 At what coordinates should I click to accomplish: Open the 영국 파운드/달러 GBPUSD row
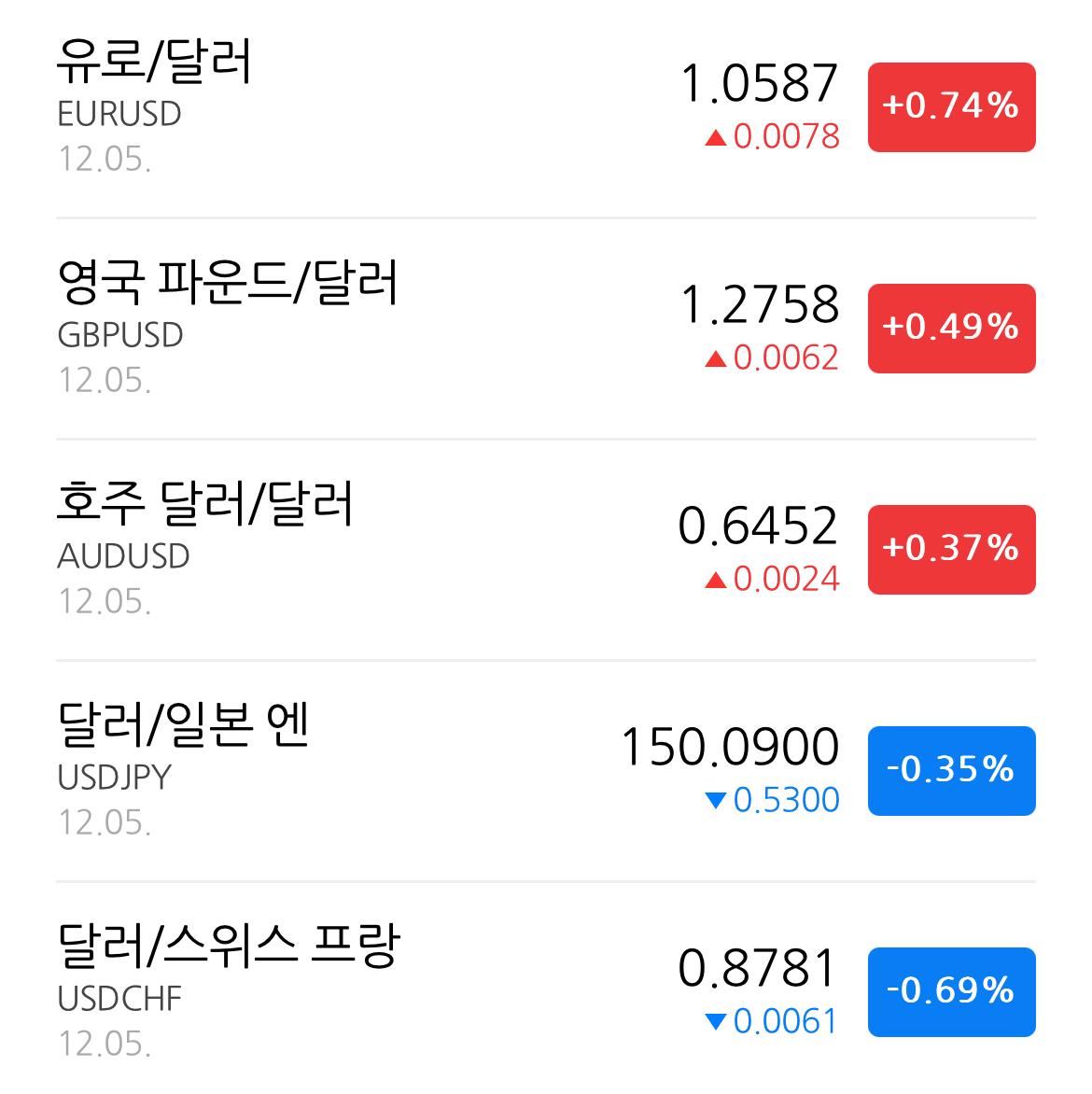pyautogui.click(x=546, y=329)
